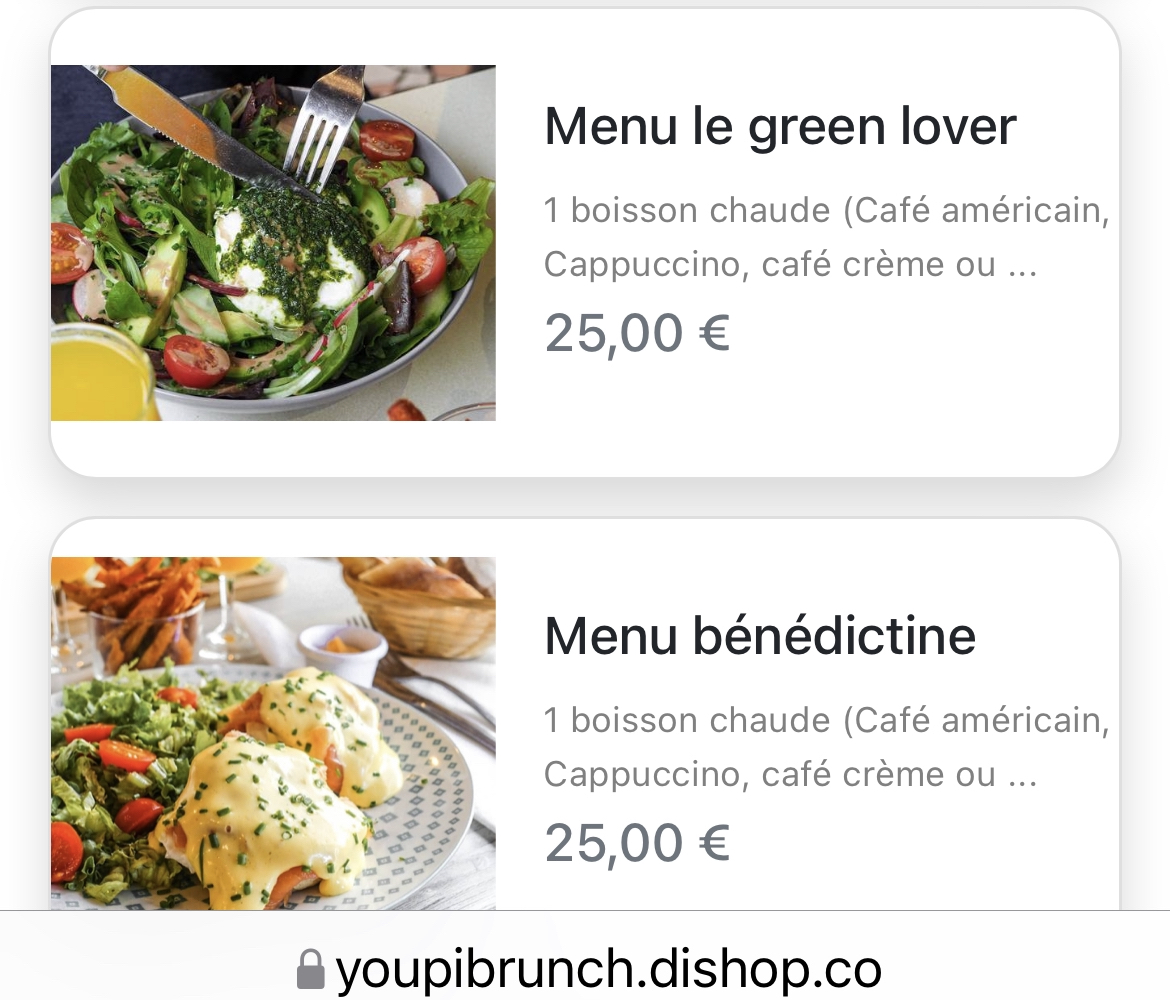Screen dimensions: 1170x1000
Task: Select the Menu bénédictine card
Action: pyautogui.click(x=760, y=636)
